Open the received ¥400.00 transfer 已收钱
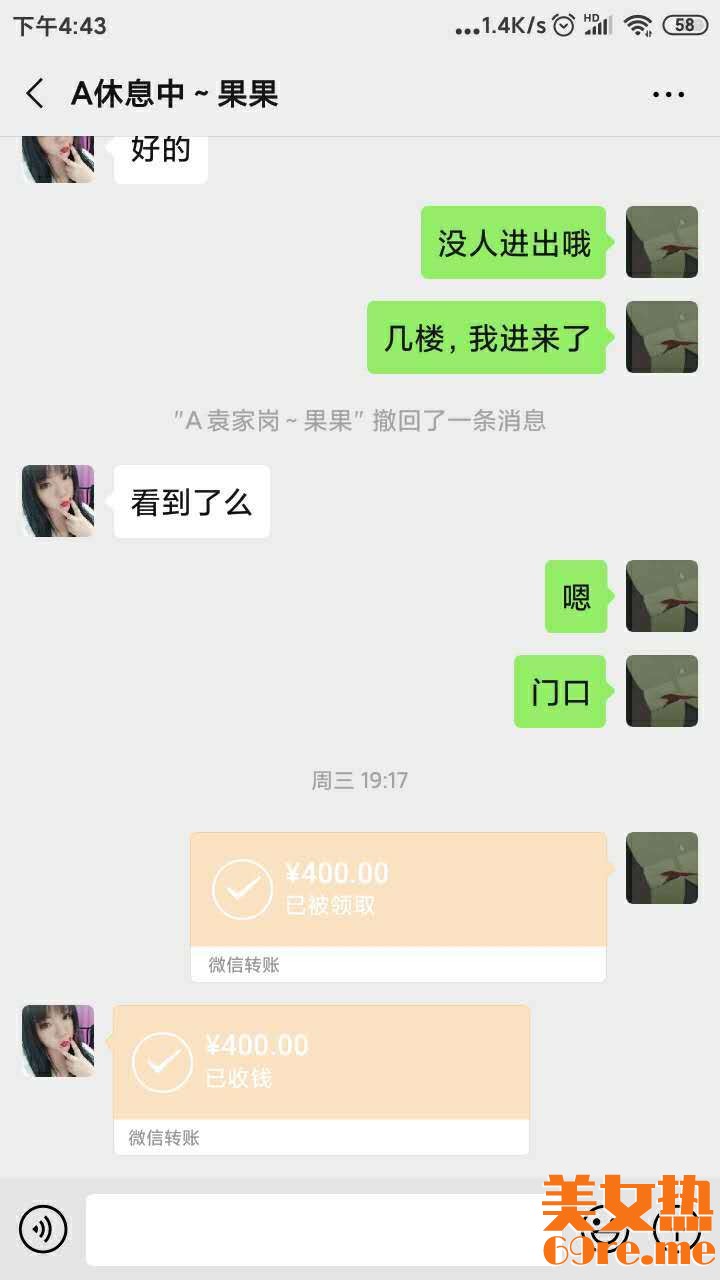Image resolution: width=720 pixels, height=1280 pixels. (321, 1063)
